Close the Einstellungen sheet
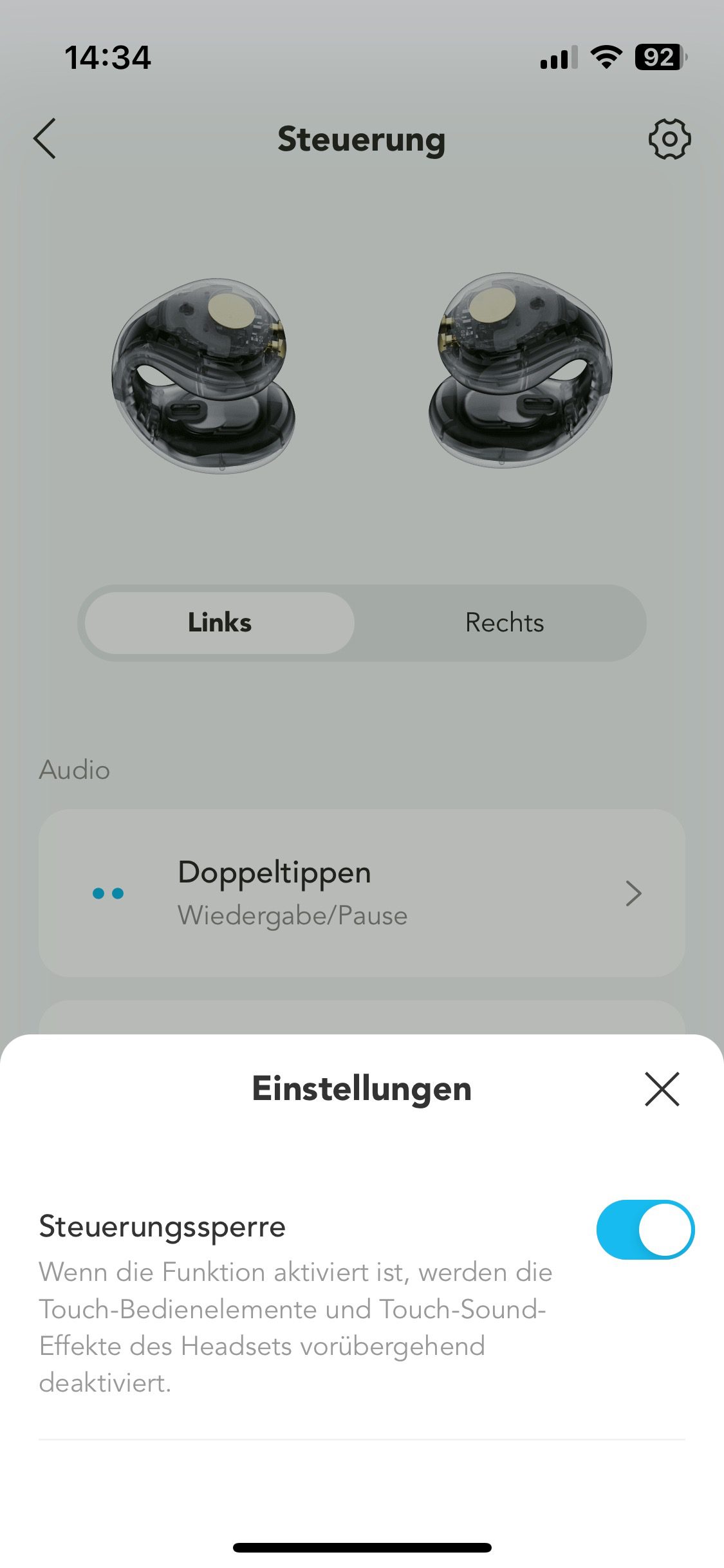724x1568 pixels. tap(662, 1089)
